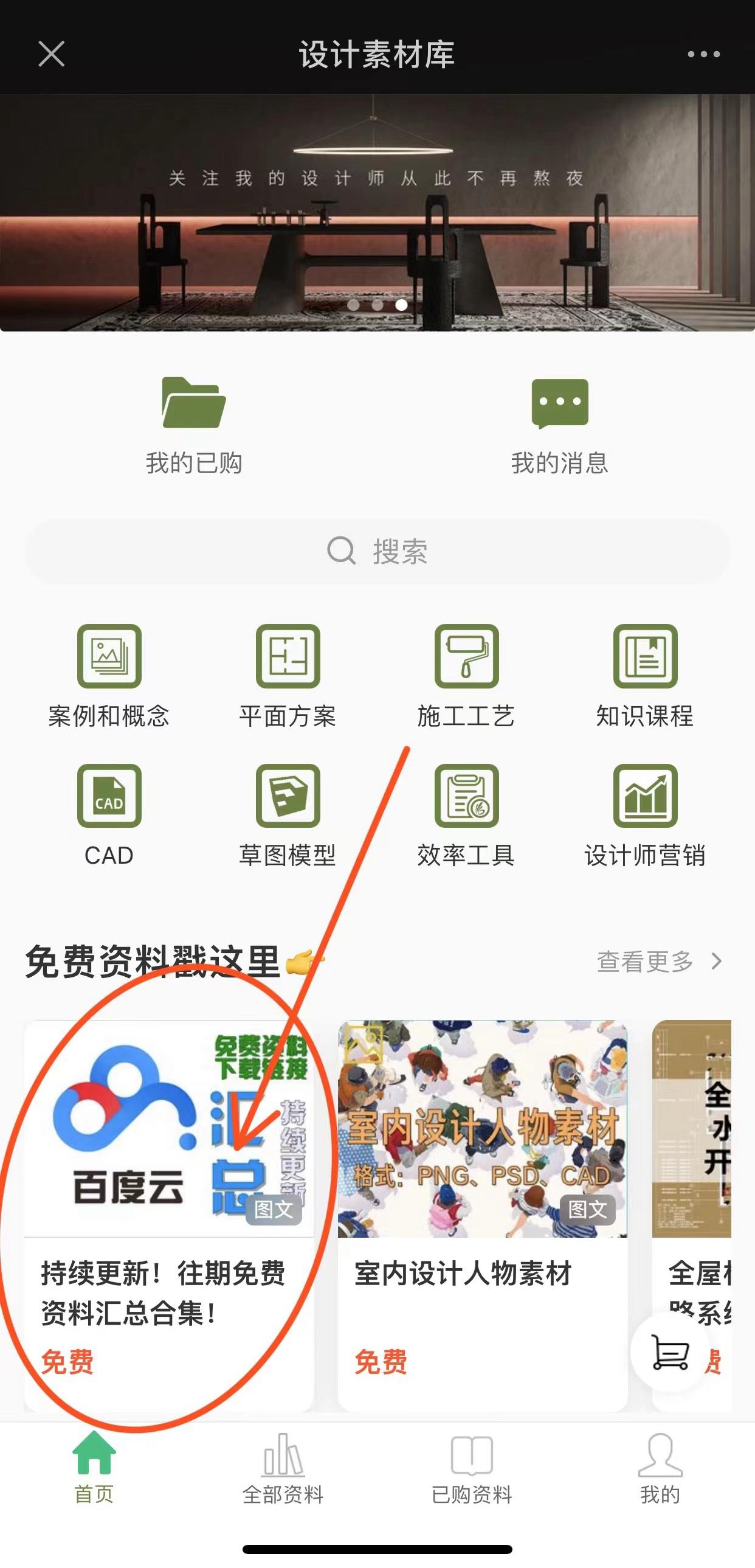Close the 设计素材库 page

tap(52, 54)
